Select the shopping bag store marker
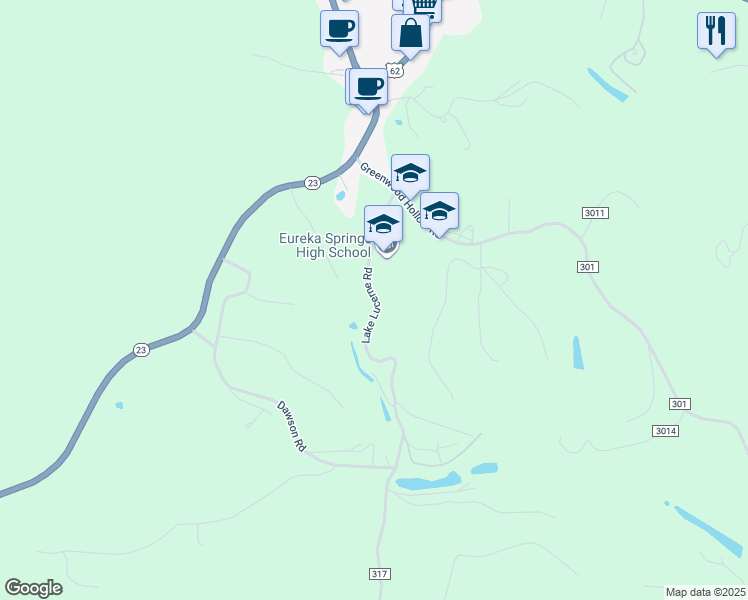The height and width of the screenshot is (600, 748). tap(410, 33)
